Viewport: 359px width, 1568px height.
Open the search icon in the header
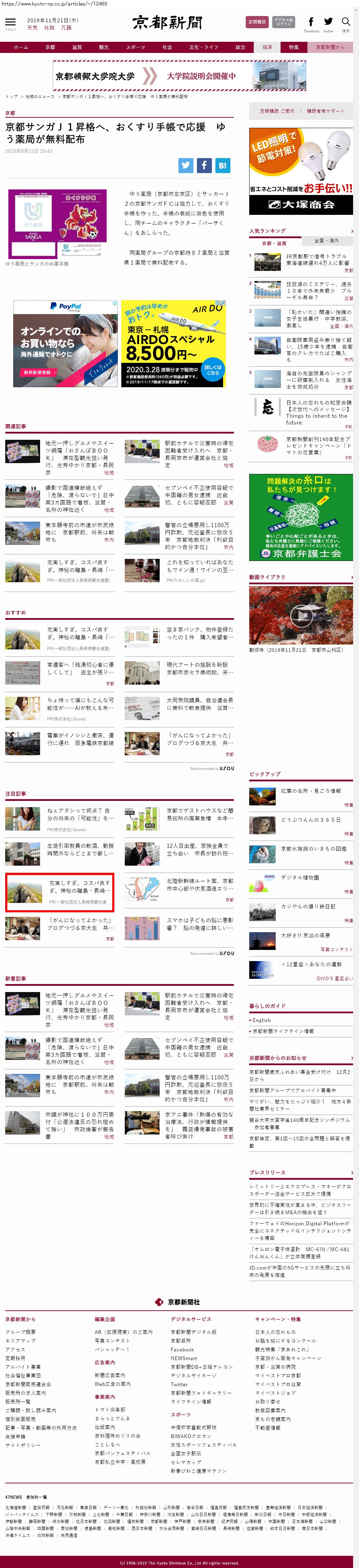[x=346, y=23]
